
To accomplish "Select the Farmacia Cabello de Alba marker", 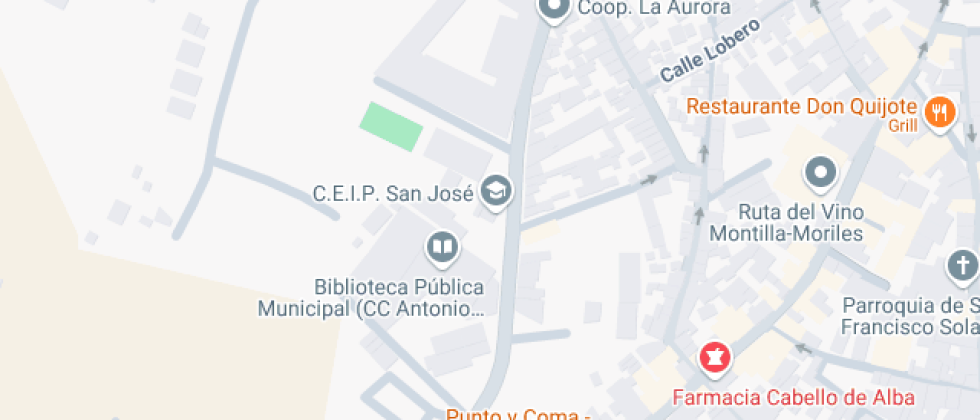I will coord(714,356).
